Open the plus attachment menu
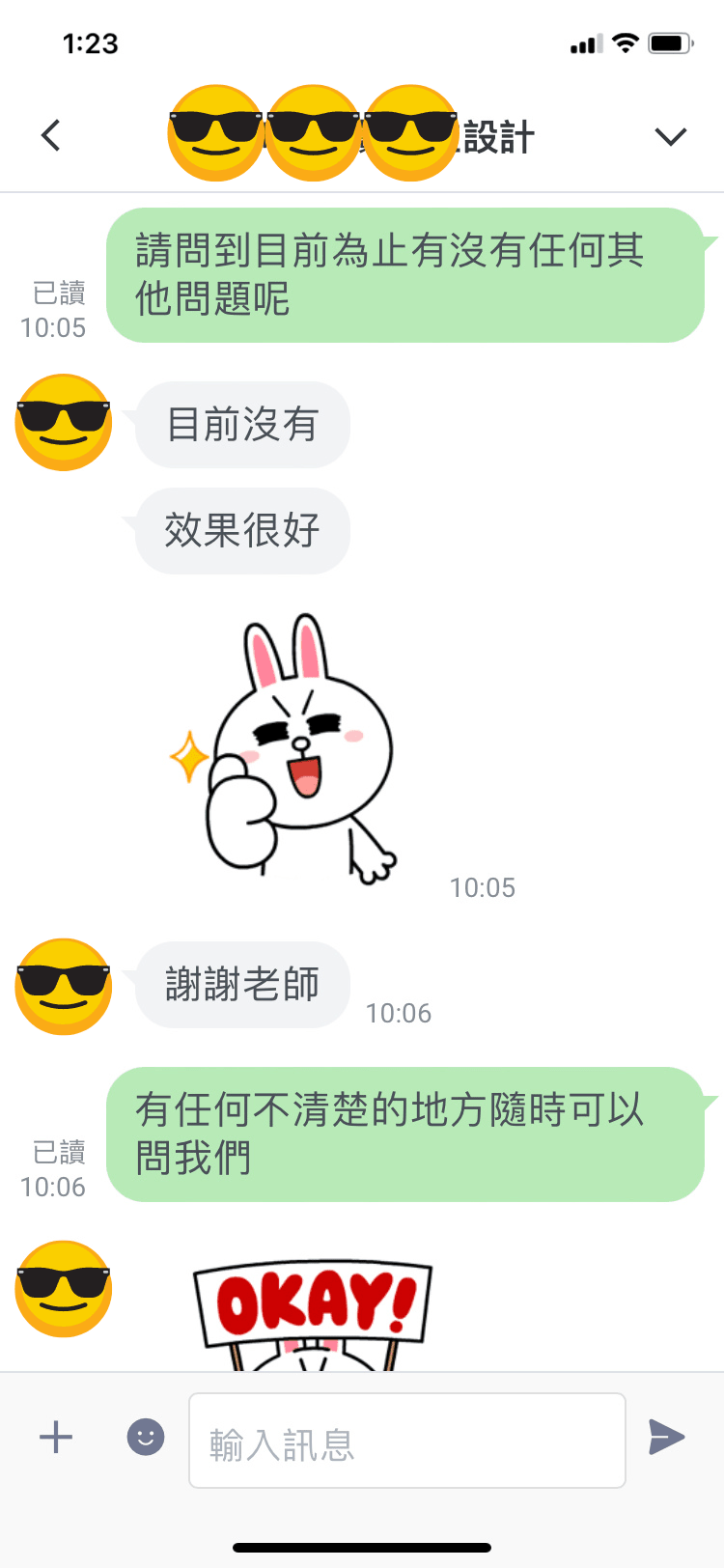The image size is (724, 1568). point(56,1437)
